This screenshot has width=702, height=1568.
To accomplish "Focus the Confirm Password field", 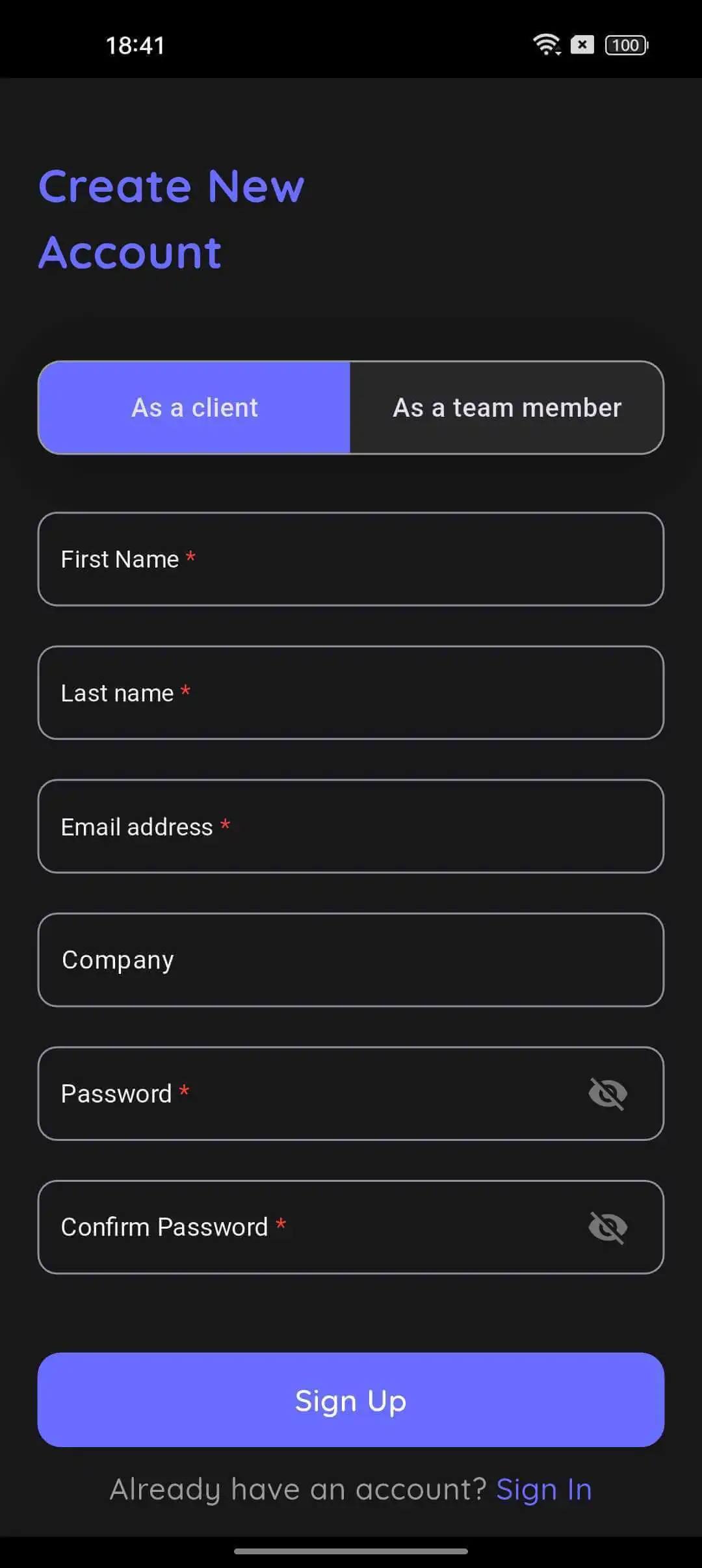I will pyautogui.click(x=312, y=1227).
